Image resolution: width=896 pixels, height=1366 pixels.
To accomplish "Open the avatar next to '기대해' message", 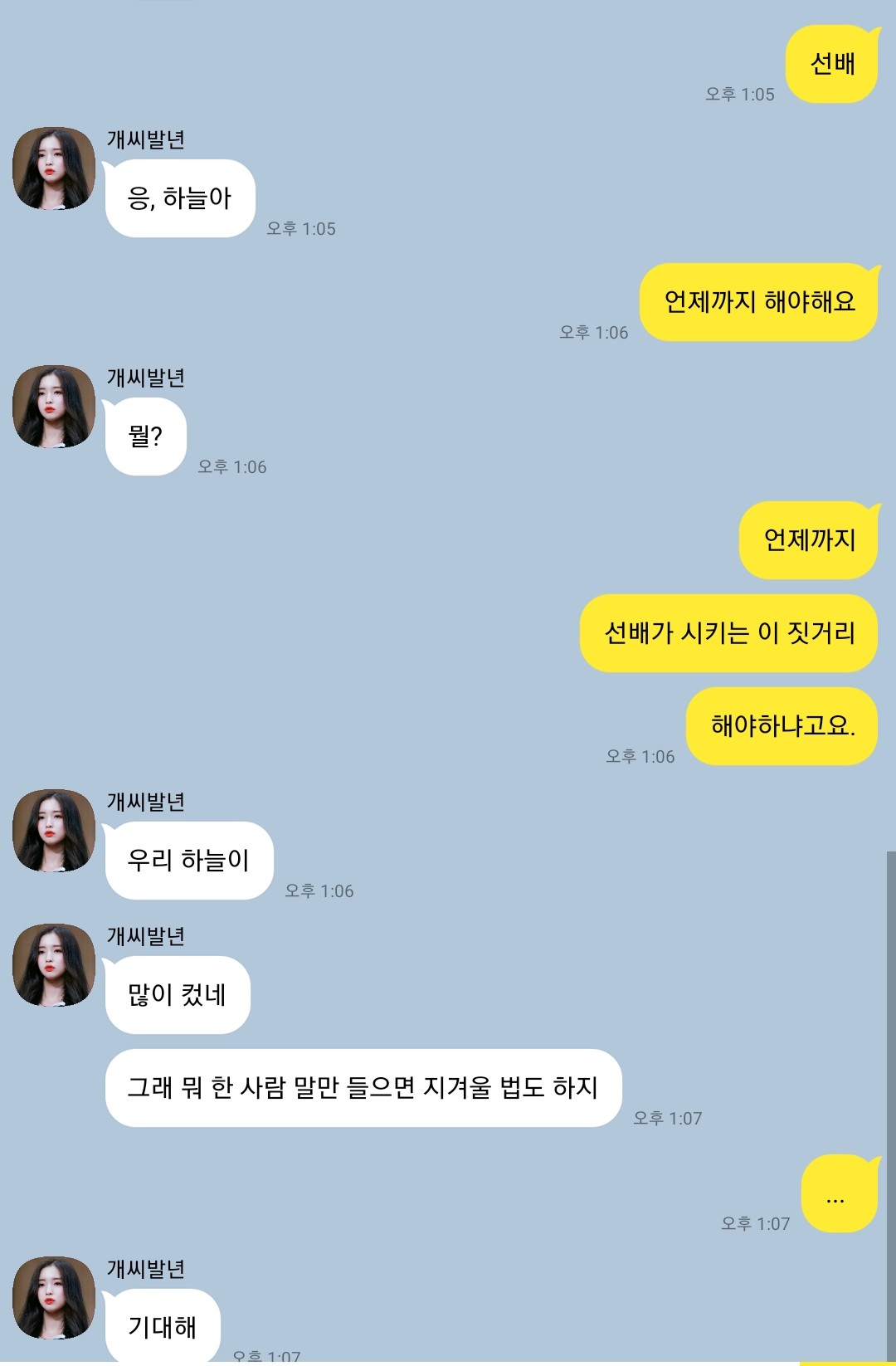I will pos(54,1298).
